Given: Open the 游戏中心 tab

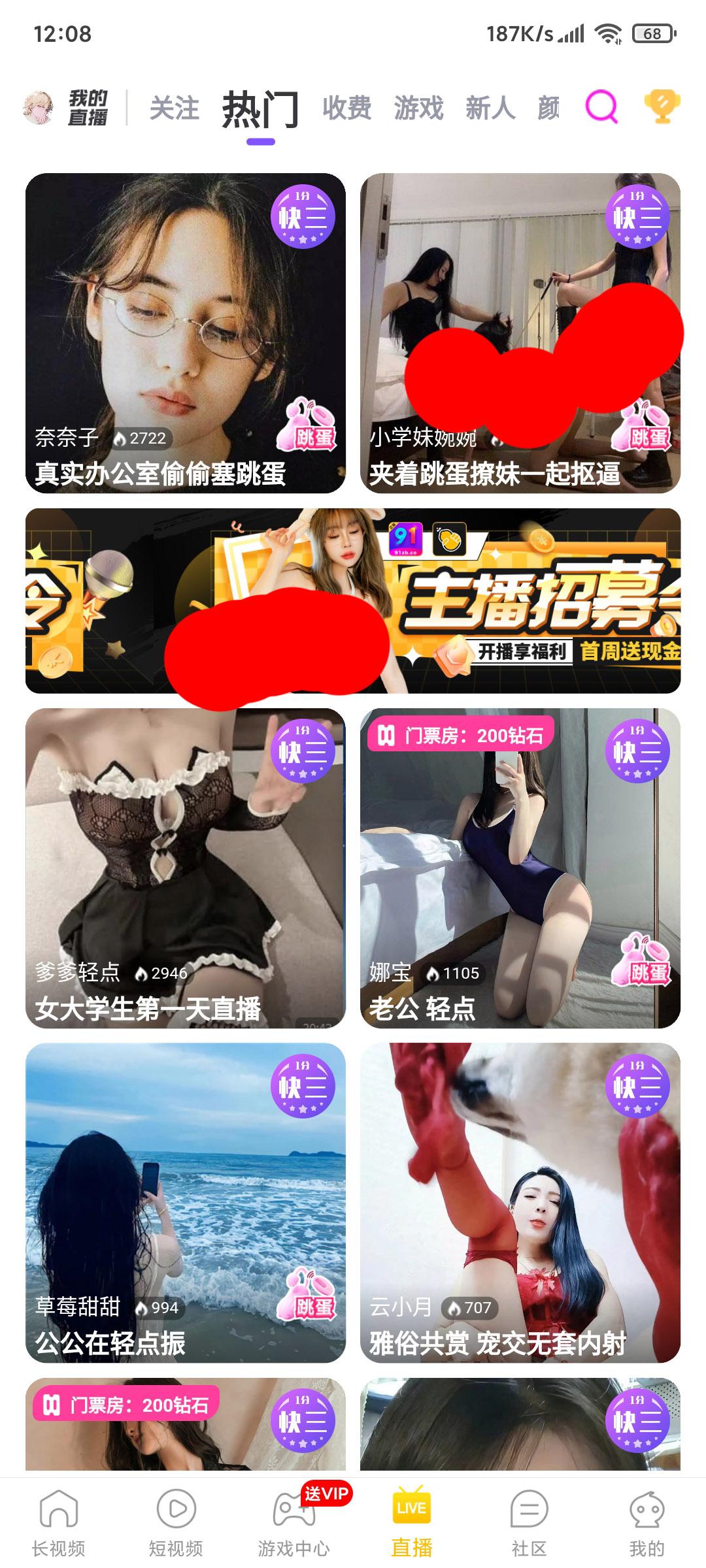Looking at the screenshot, I should pos(294,1518).
